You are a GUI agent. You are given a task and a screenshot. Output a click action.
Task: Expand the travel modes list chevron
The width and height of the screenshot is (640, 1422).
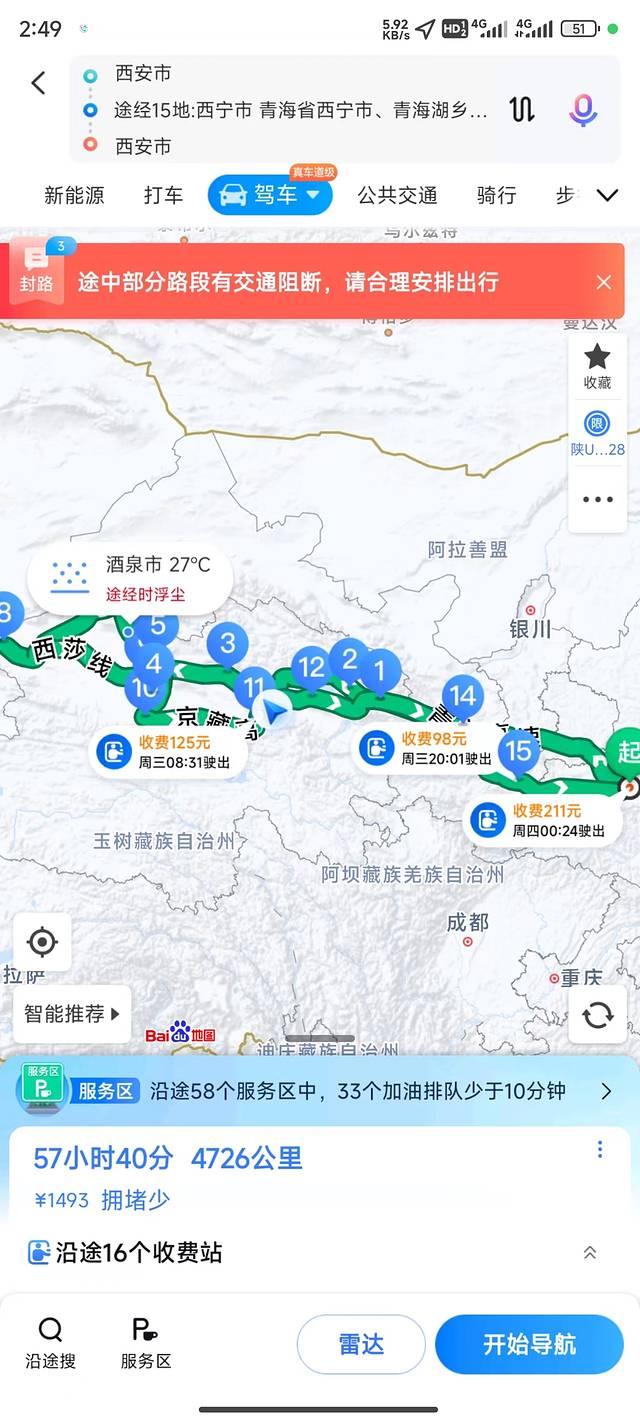pyautogui.click(x=607, y=195)
